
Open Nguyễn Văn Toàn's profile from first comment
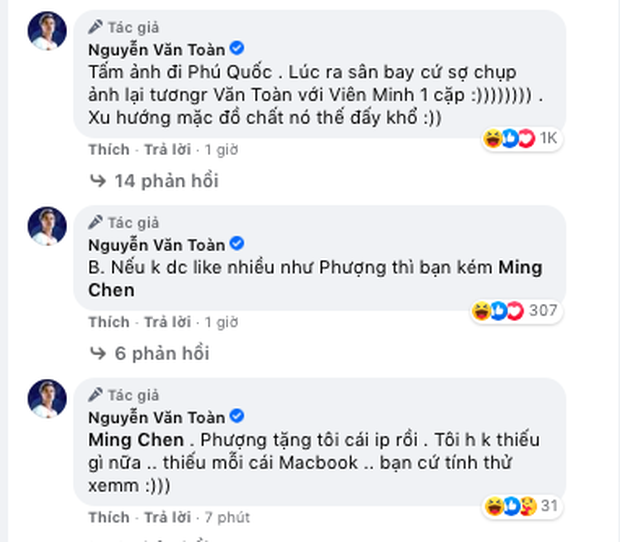coord(156,47)
